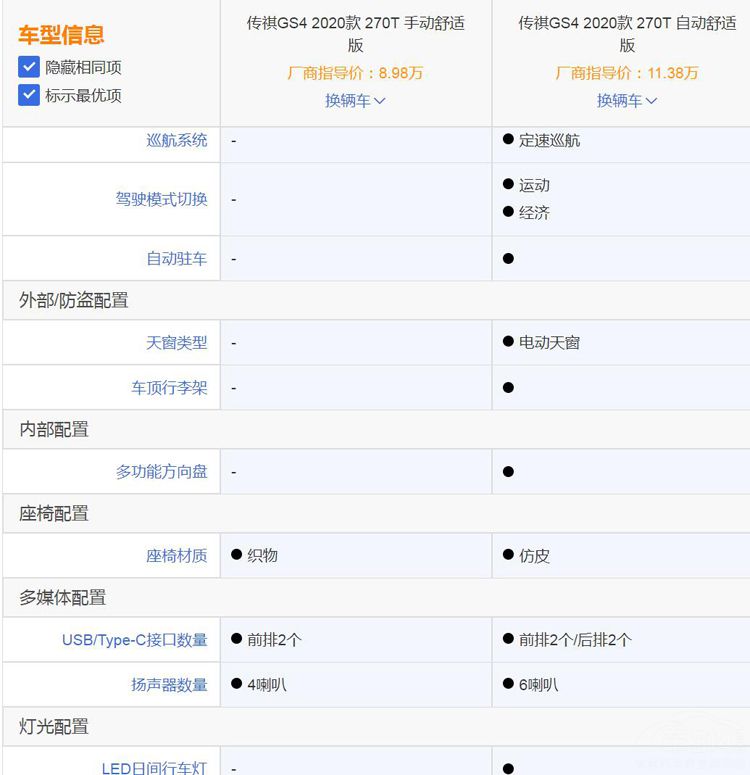Open the 天窗类型 link
This screenshot has height=775, width=750.
(x=177, y=343)
